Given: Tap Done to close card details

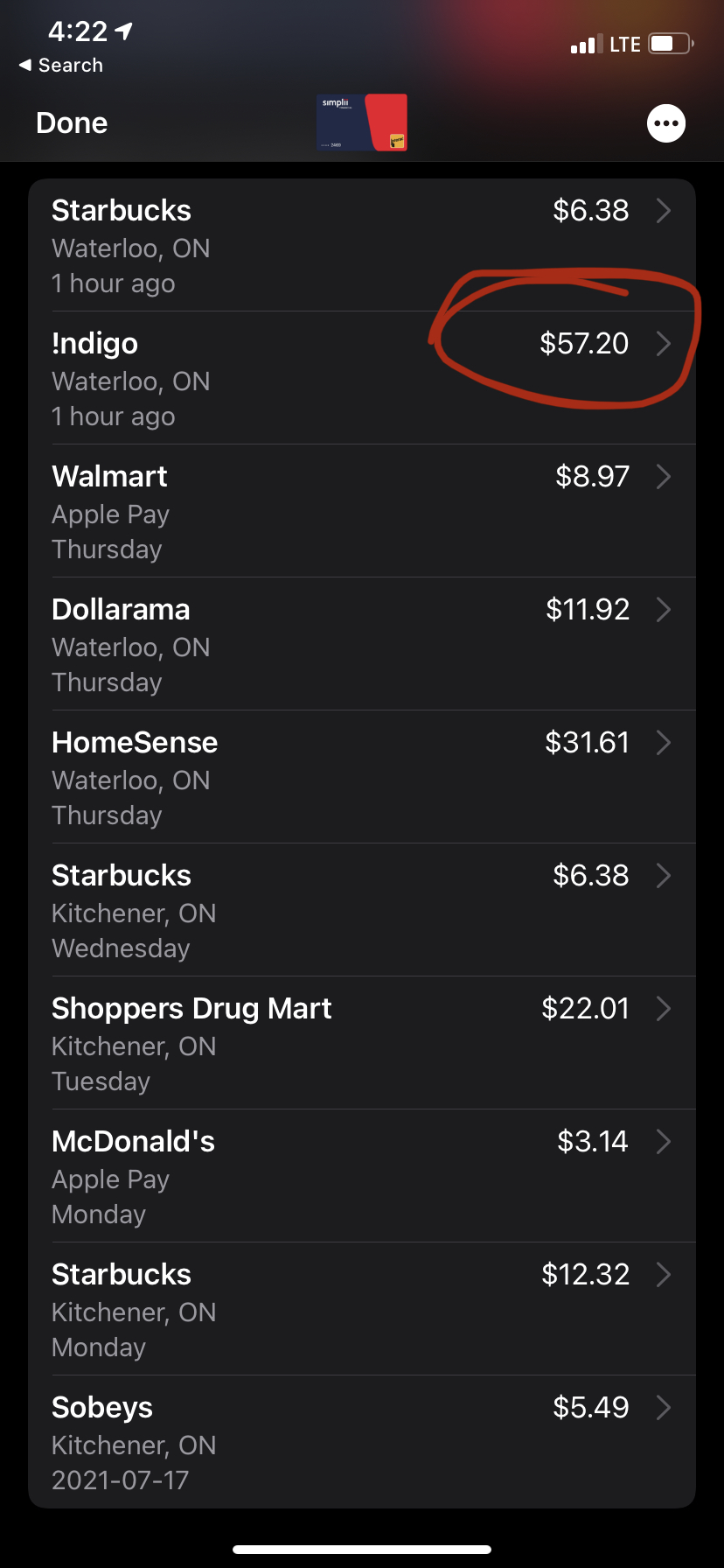Looking at the screenshot, I should [72, 123].
